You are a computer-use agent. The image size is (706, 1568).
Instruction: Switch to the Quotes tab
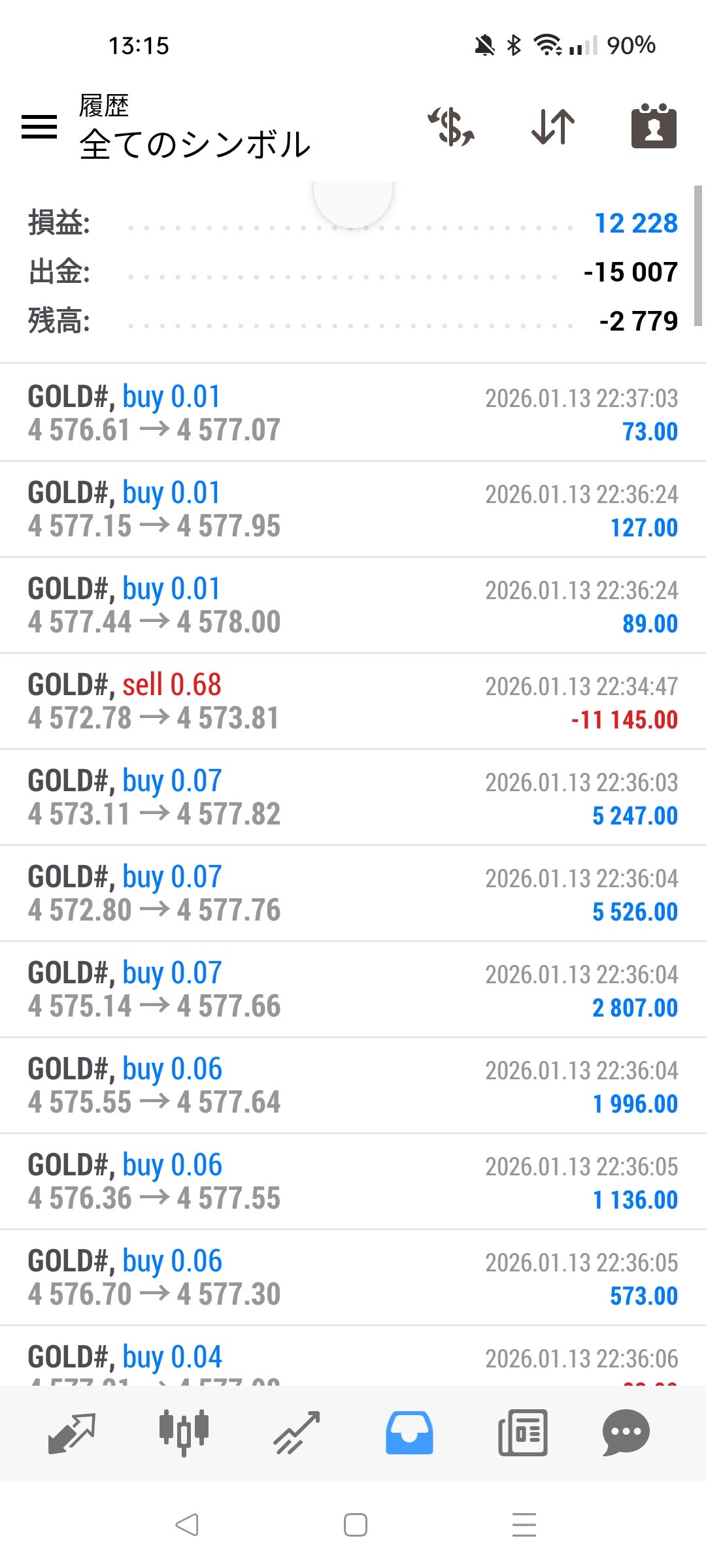pos(72,1433)
